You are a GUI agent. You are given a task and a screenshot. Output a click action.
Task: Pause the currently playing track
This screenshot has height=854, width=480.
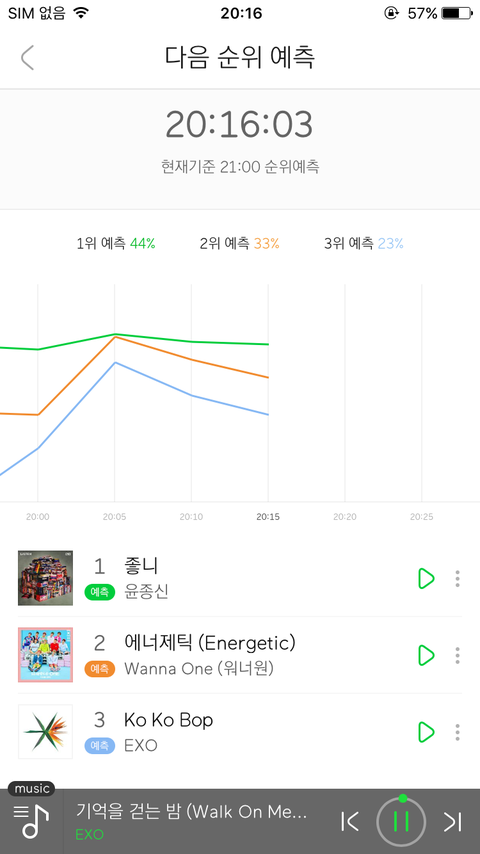click(401, 821)
